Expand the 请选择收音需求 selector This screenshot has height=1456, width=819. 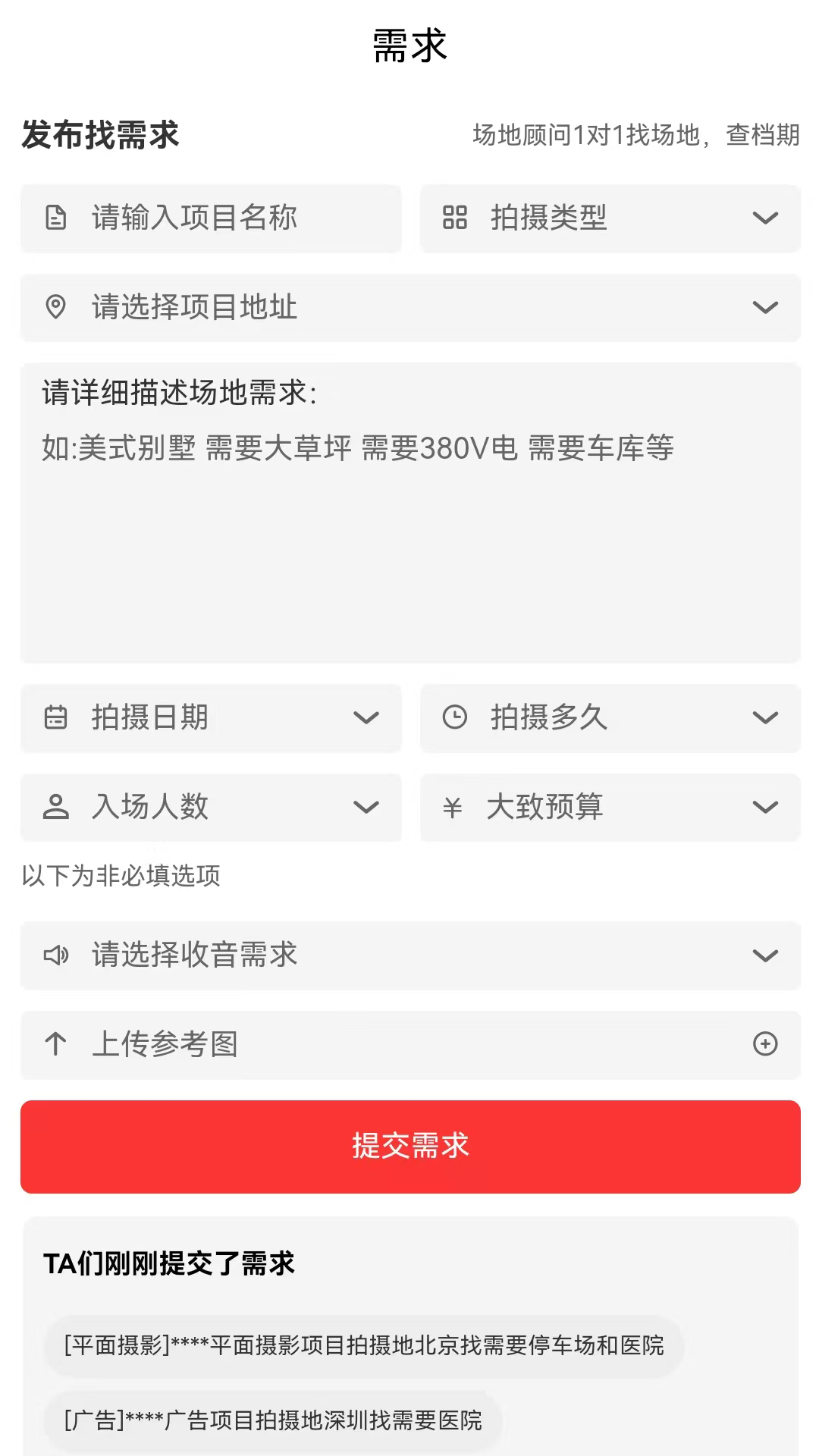[x=765, y=955]
